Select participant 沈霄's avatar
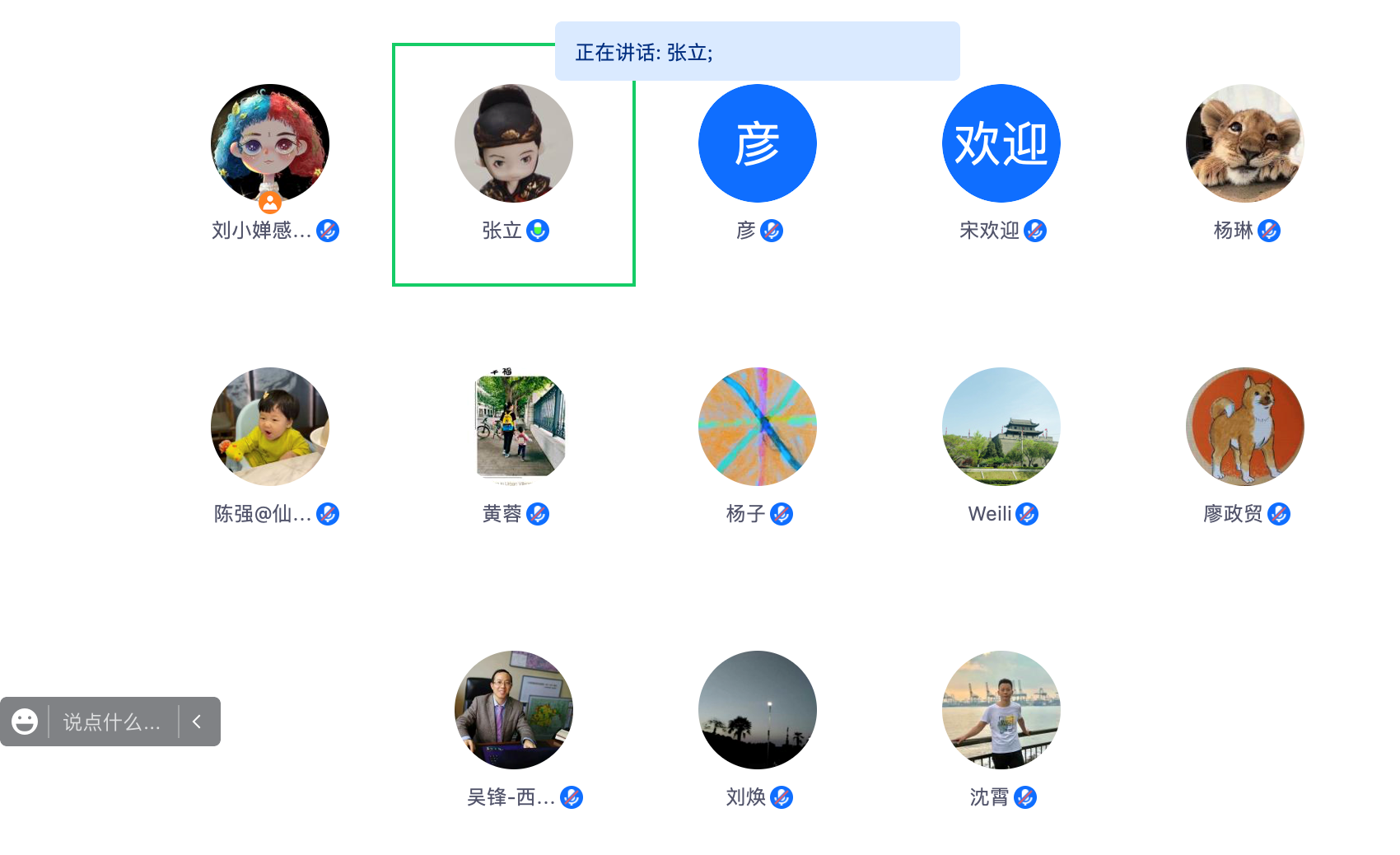This screenshot has width=1400, height=855. [1001, 710]
